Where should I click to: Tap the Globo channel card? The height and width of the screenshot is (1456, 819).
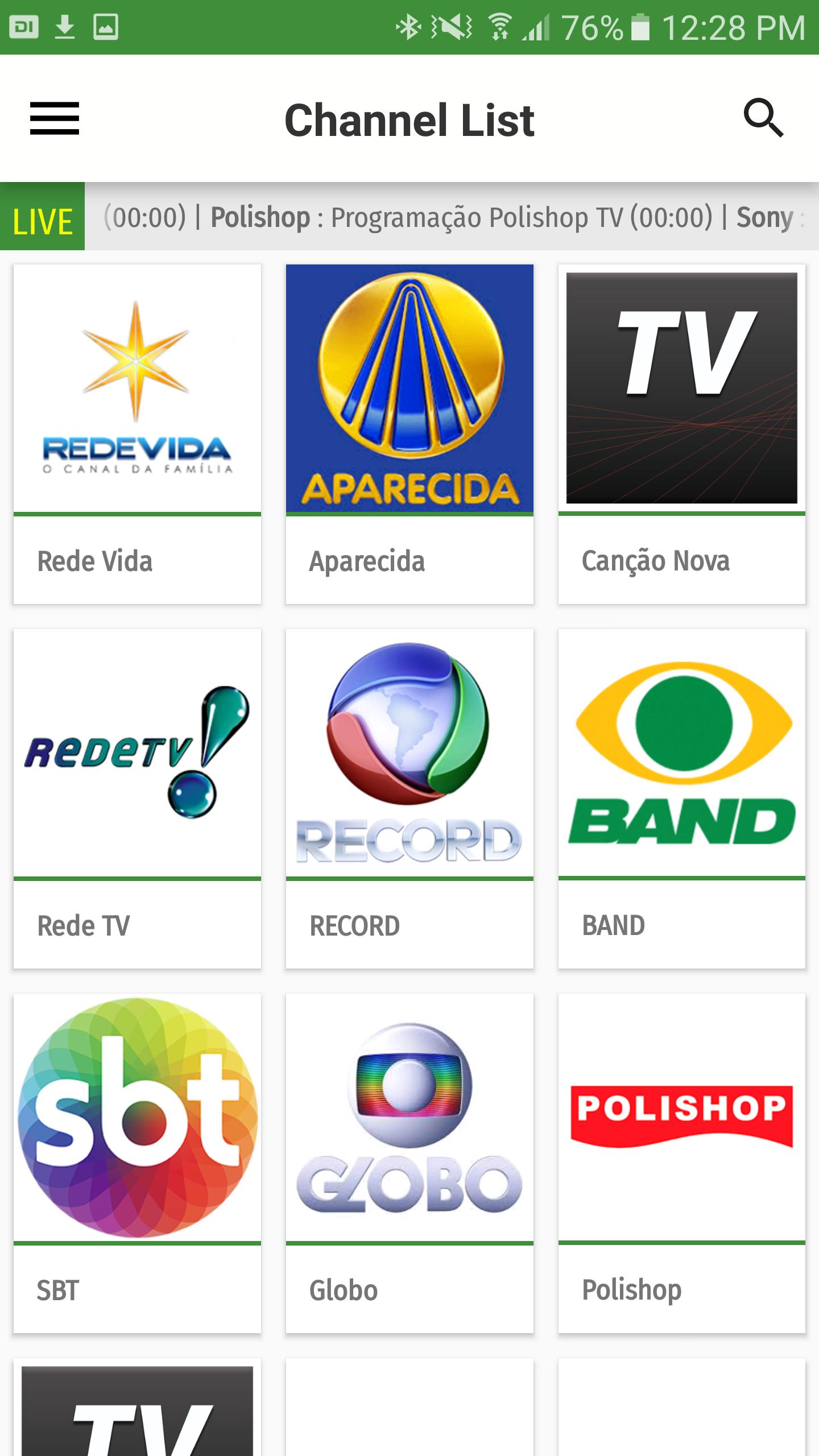point(409,1163)
